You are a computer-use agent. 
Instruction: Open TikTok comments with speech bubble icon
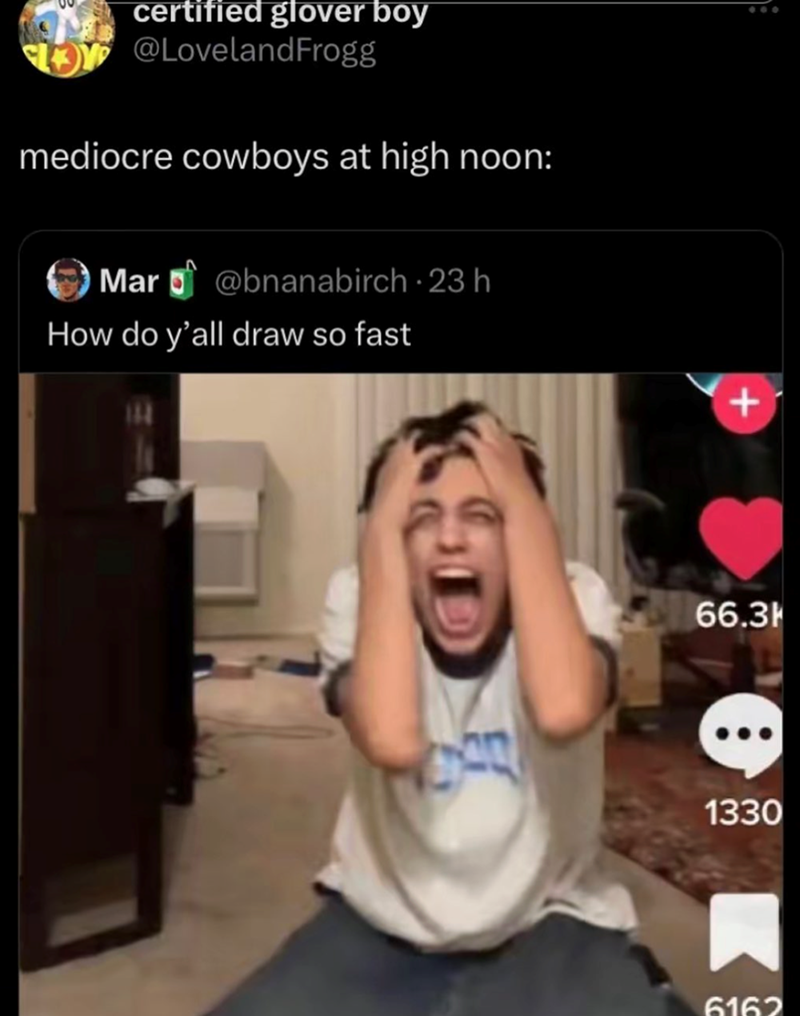(744, 733)
